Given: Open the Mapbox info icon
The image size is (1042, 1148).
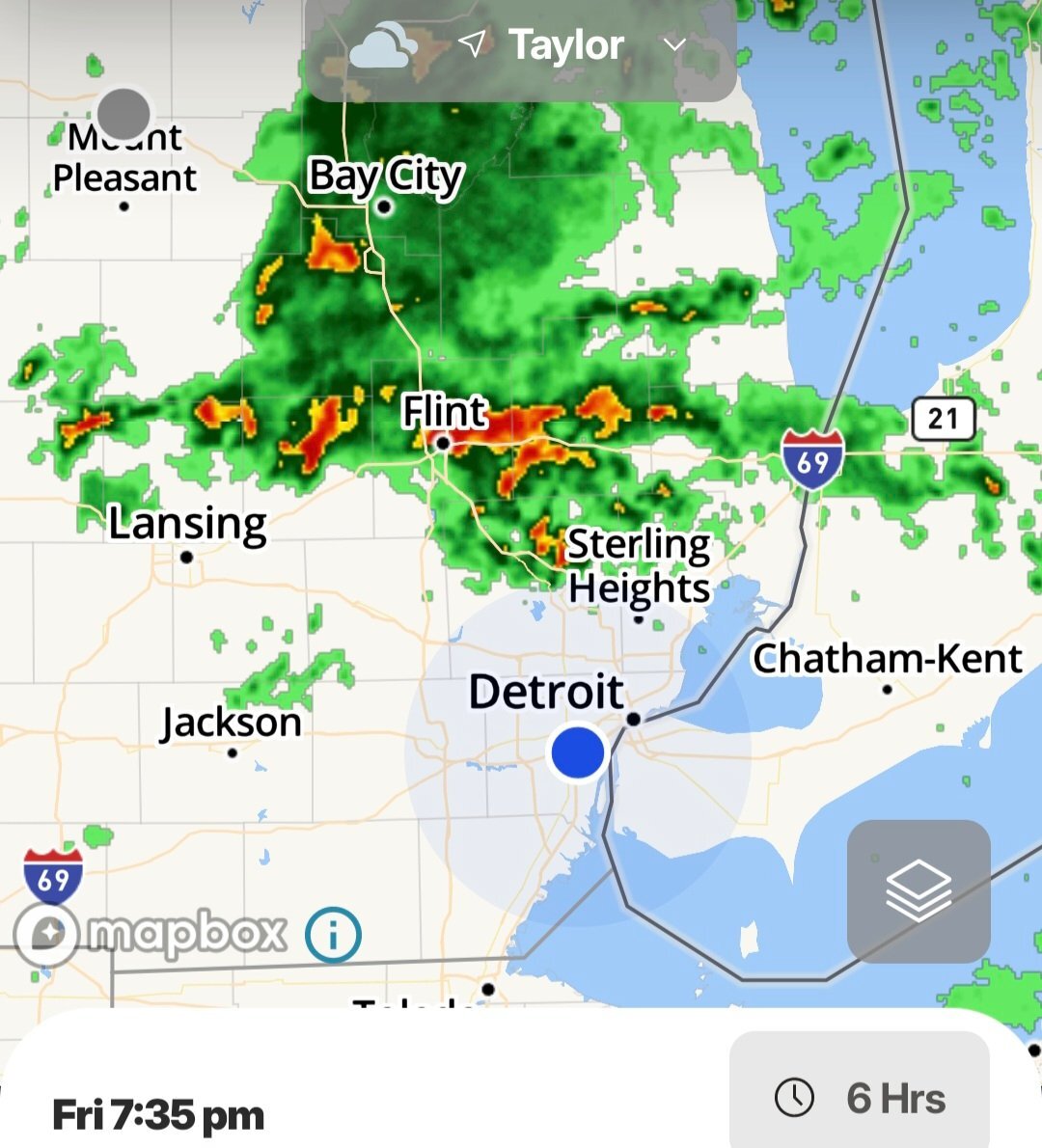Looking at the screenshot, I should pos(333,935).
